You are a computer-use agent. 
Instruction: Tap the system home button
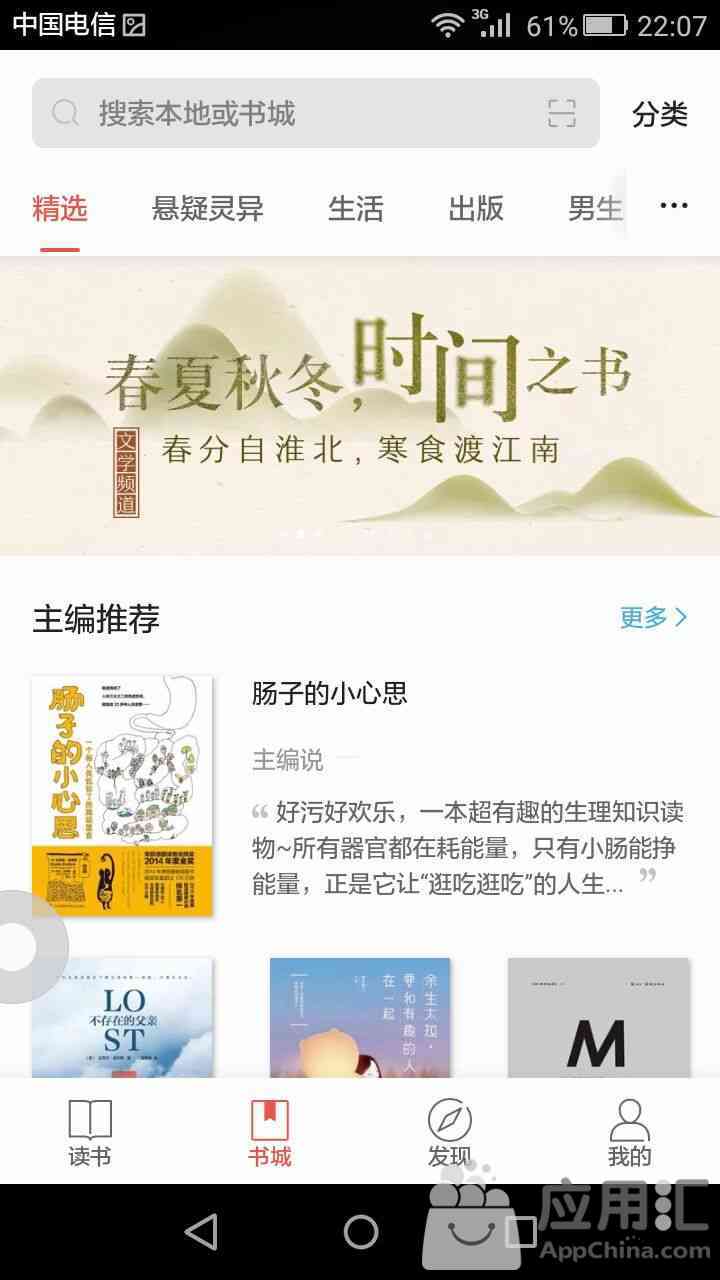pos(361,1232)
